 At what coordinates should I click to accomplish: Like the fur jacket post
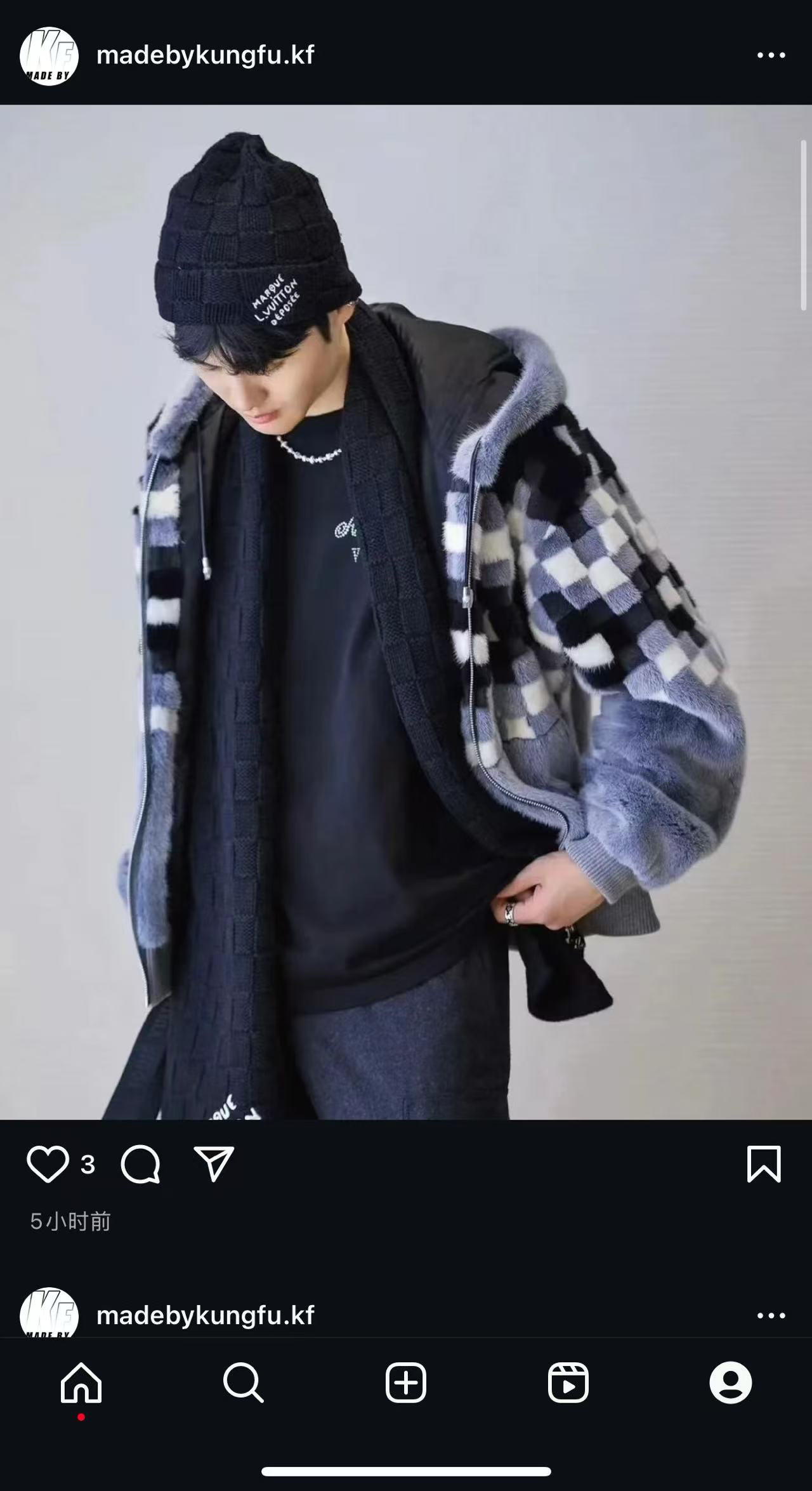(x=48, y=1164)
